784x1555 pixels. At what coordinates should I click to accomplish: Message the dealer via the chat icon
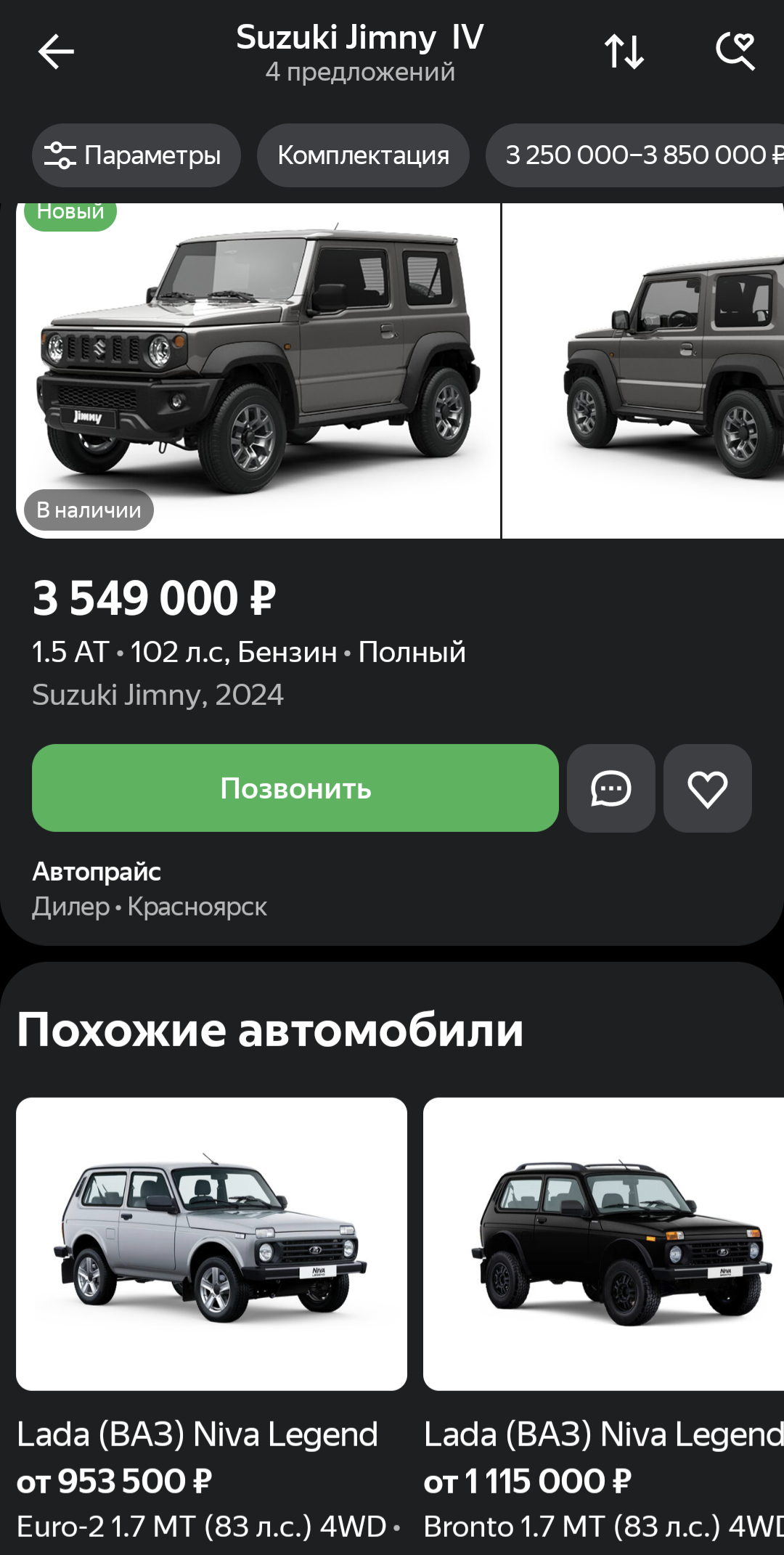click(611, 788)
